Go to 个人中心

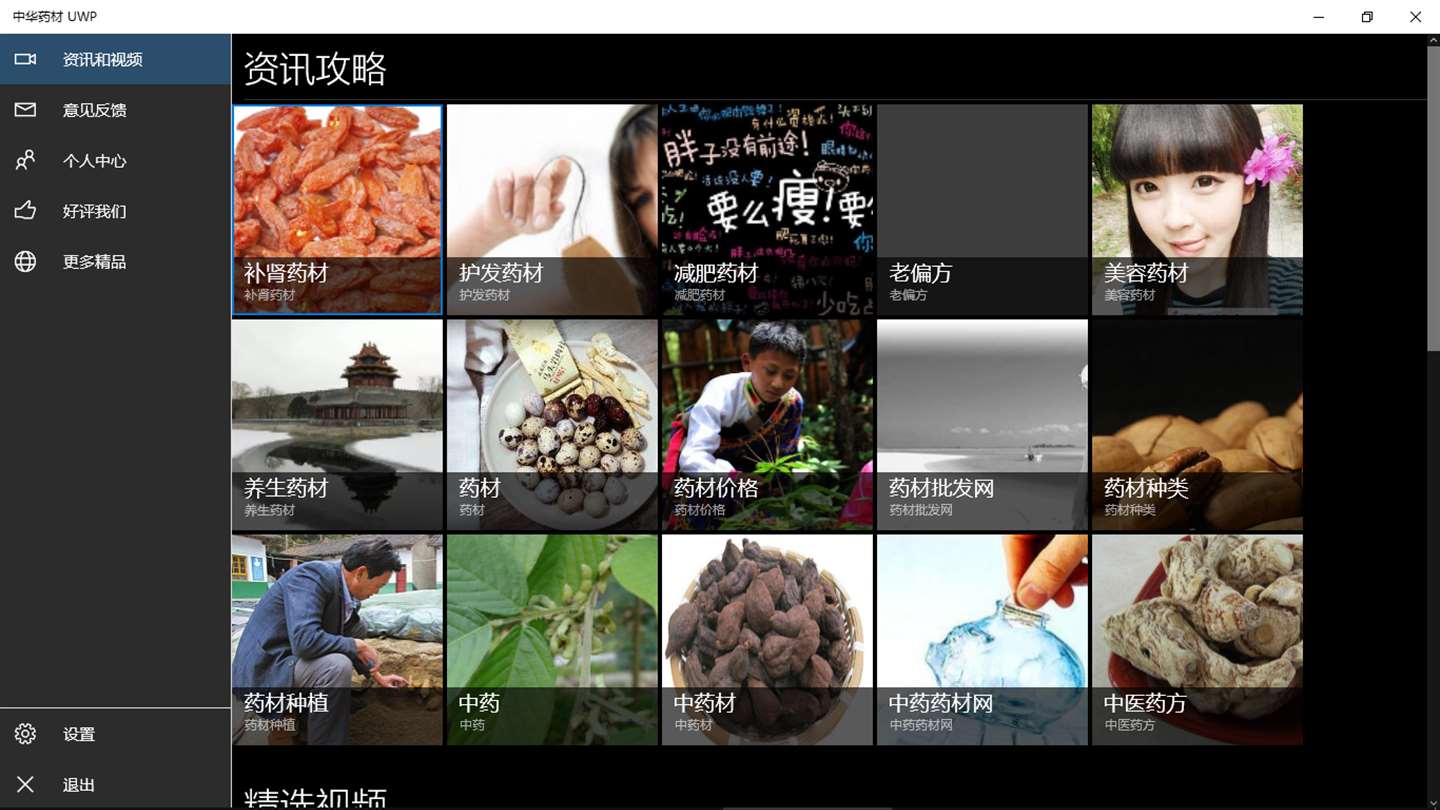pos(94,161)
